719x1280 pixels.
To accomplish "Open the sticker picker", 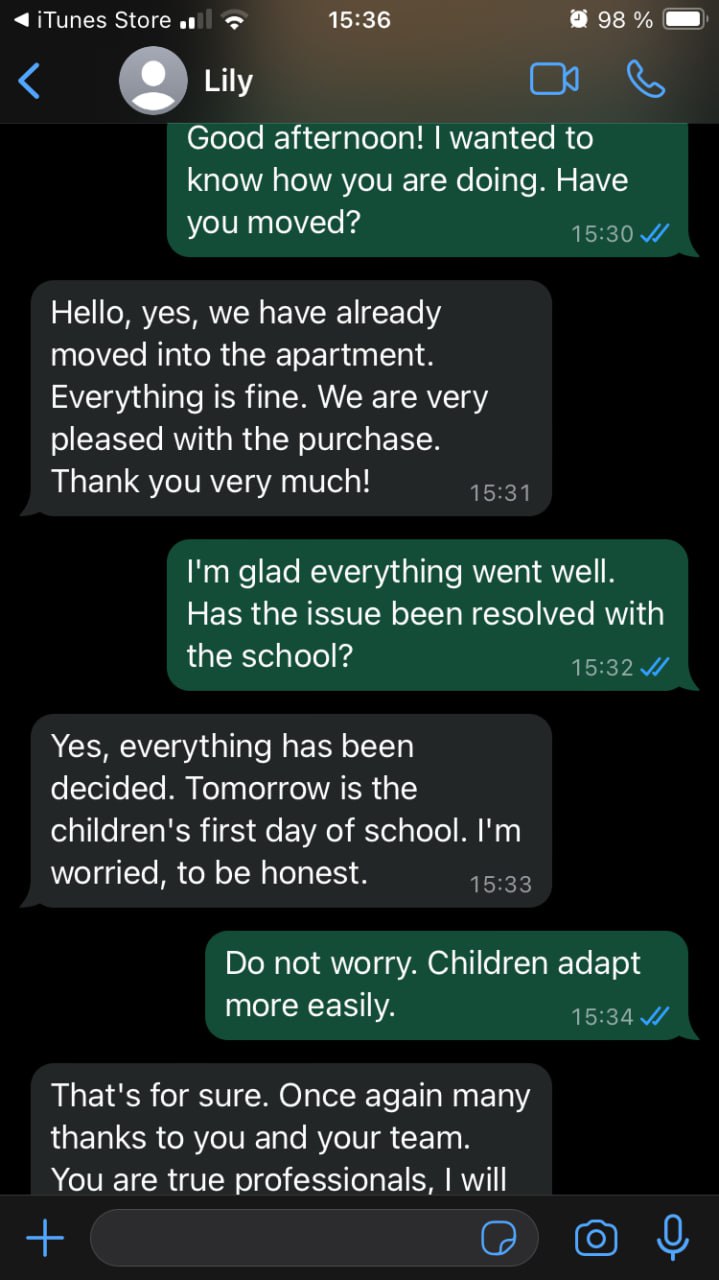I will (x=499, y=1239).
